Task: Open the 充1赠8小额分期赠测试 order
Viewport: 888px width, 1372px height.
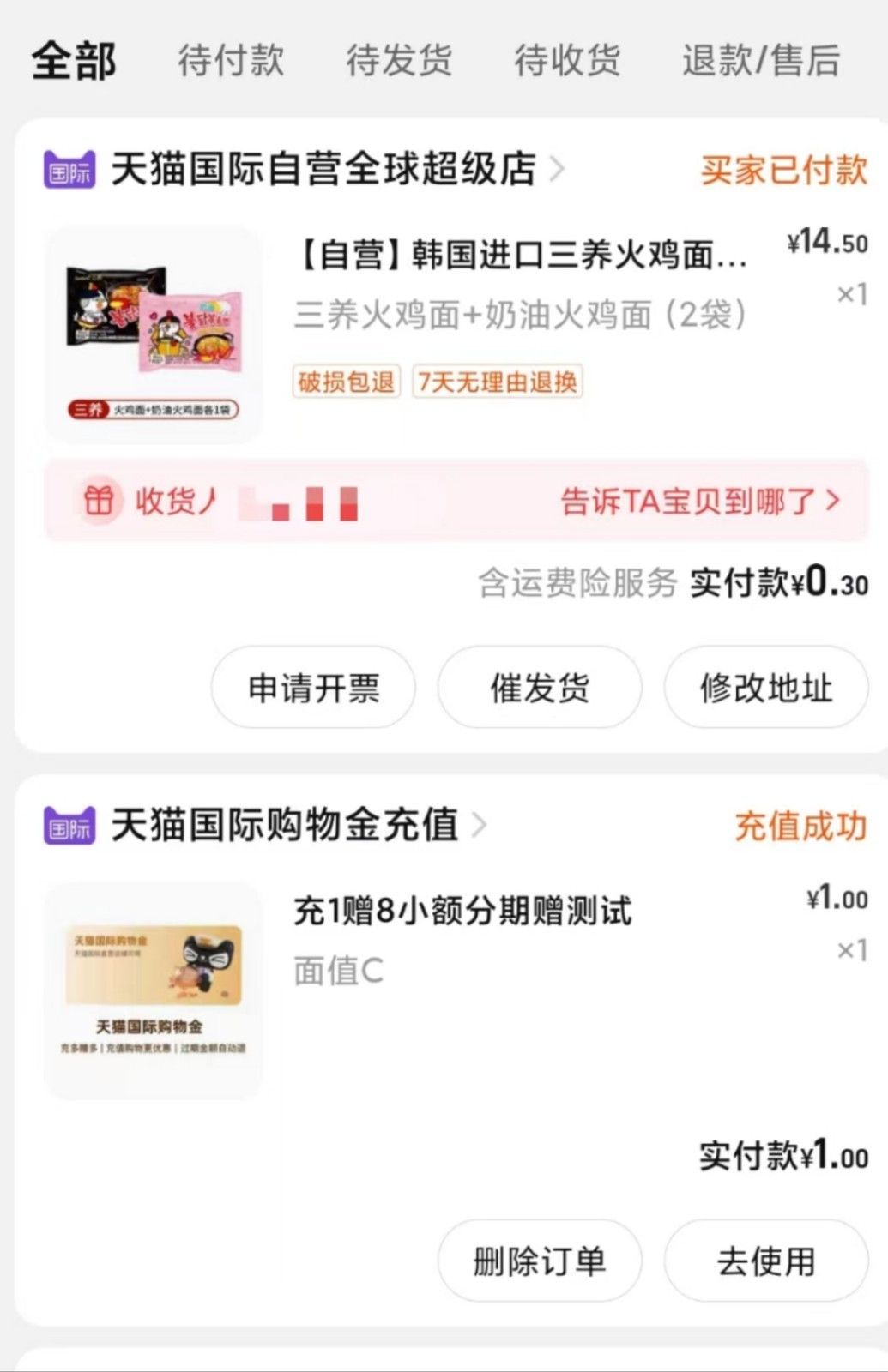Action: click(x=462, y=911)
